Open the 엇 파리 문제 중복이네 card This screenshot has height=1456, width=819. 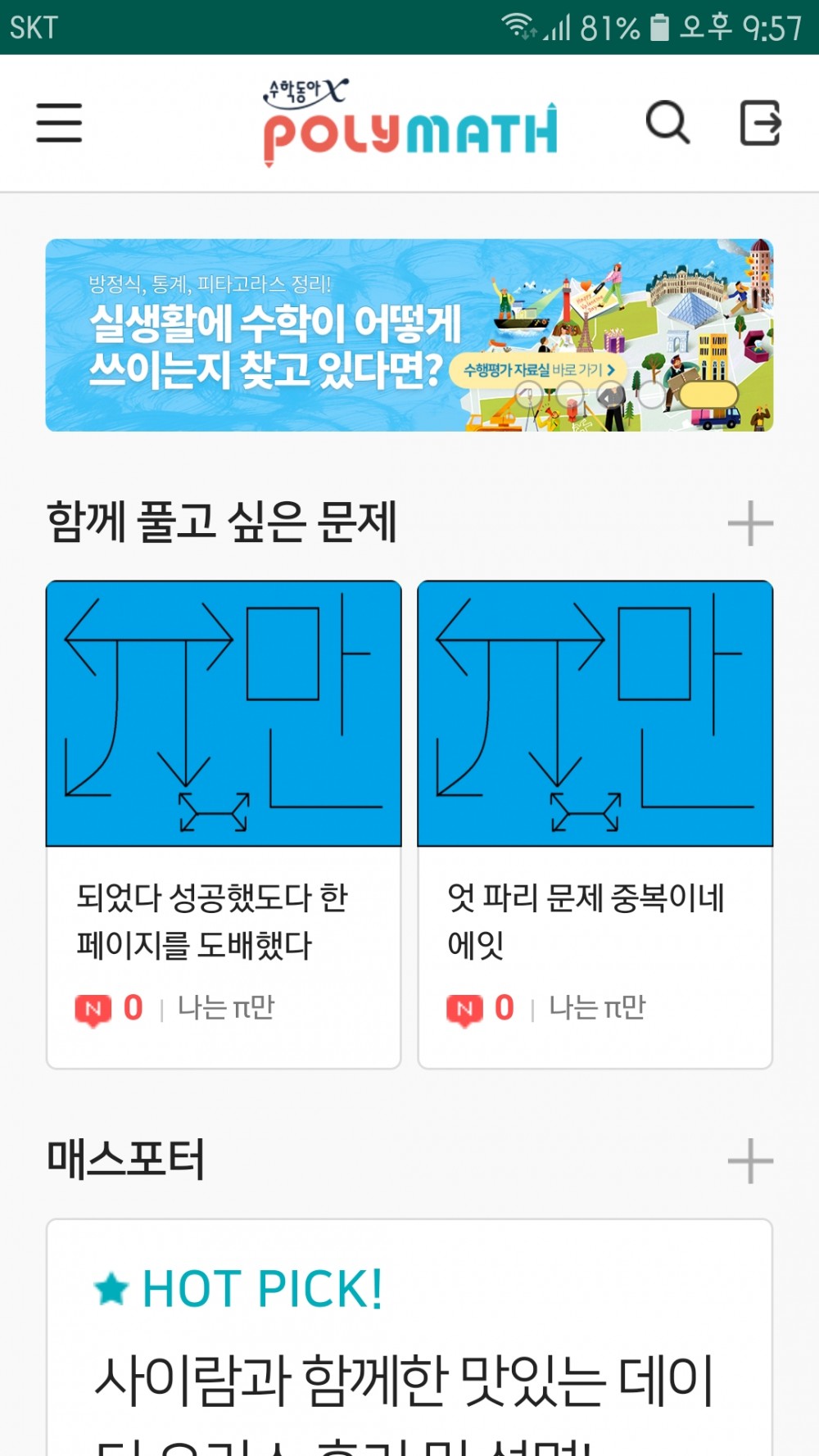(595, 823)
